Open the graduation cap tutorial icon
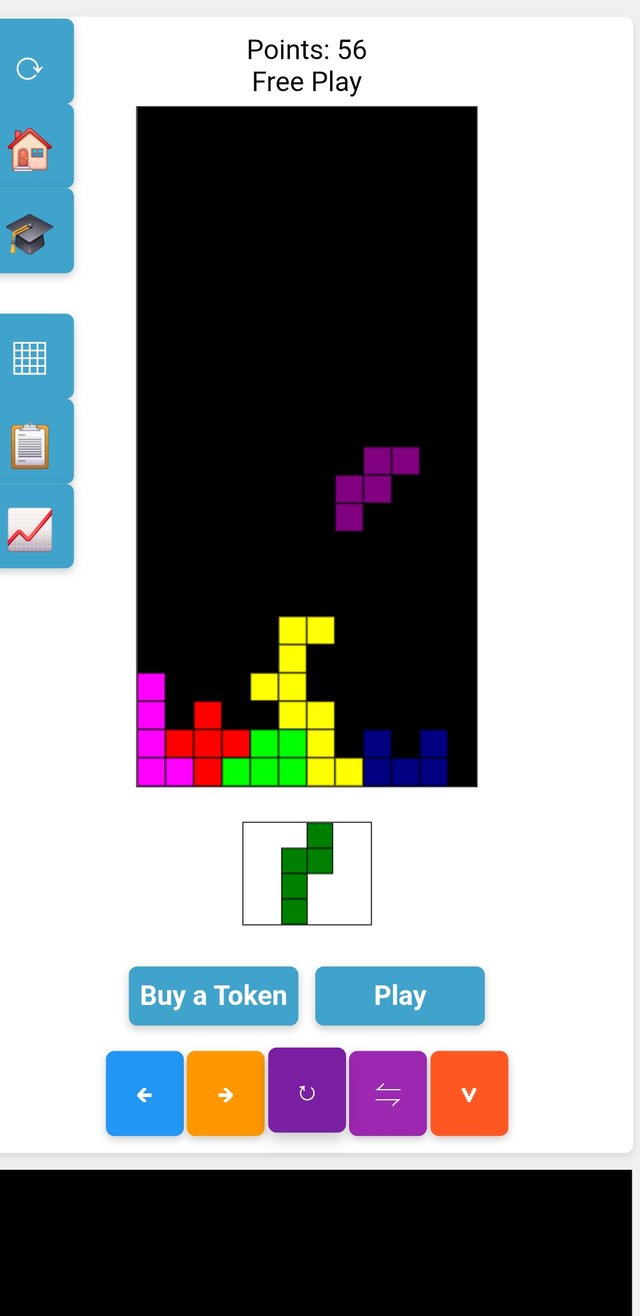640x1316 pixels. (x=30, y=232)
